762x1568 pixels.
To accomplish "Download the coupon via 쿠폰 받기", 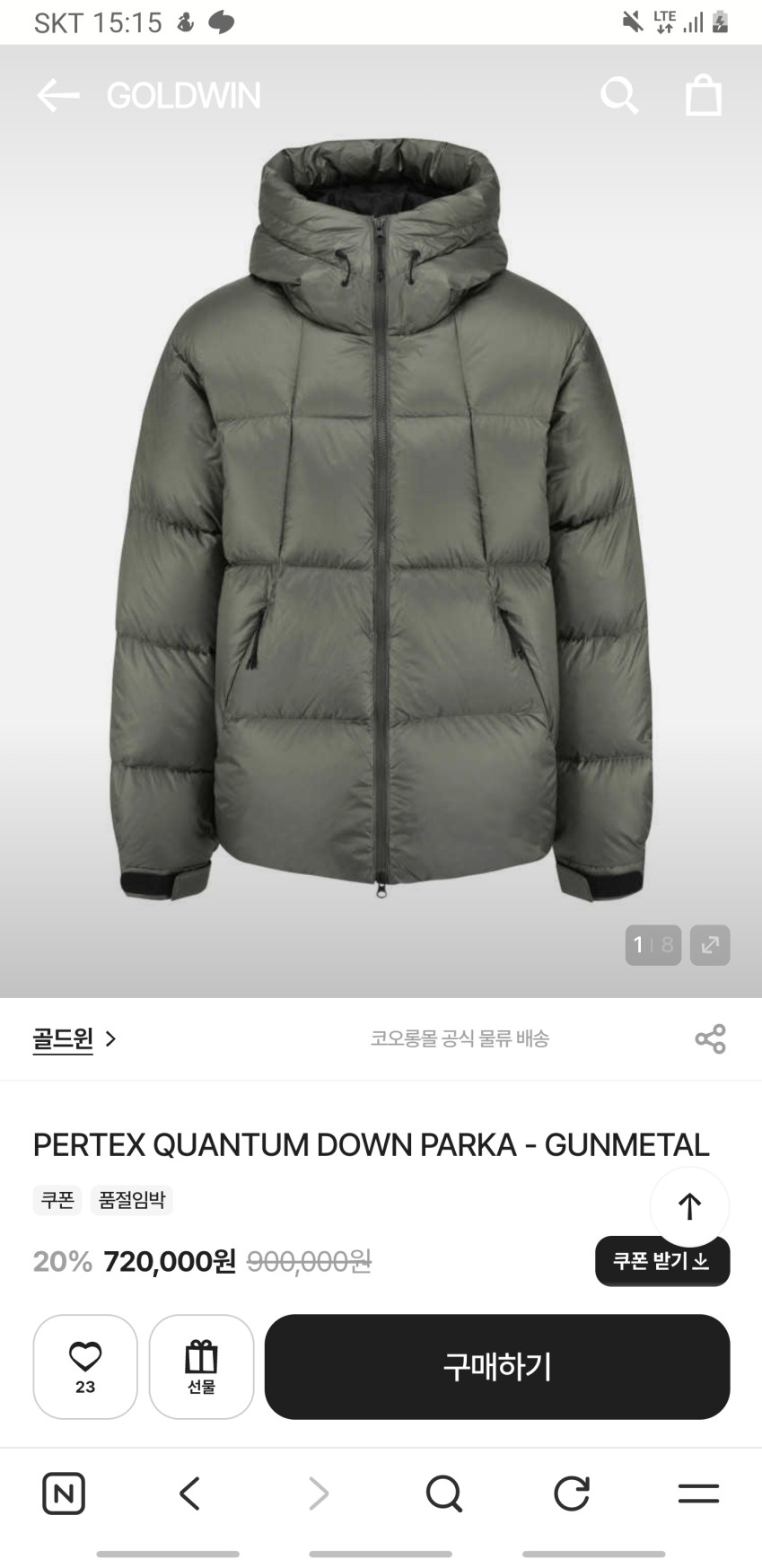I will 662,1261.
